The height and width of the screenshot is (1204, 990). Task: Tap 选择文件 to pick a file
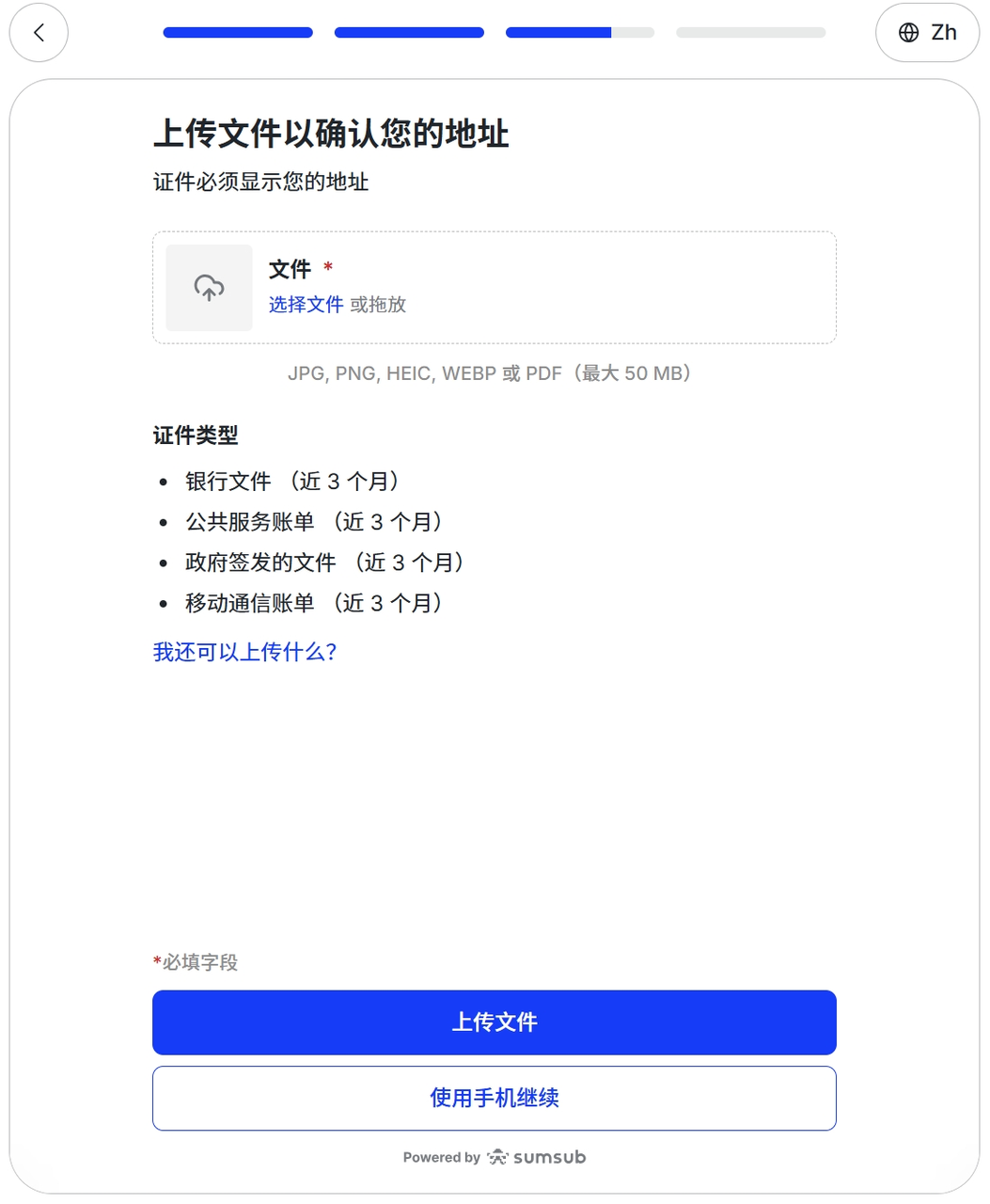(306, 304)
